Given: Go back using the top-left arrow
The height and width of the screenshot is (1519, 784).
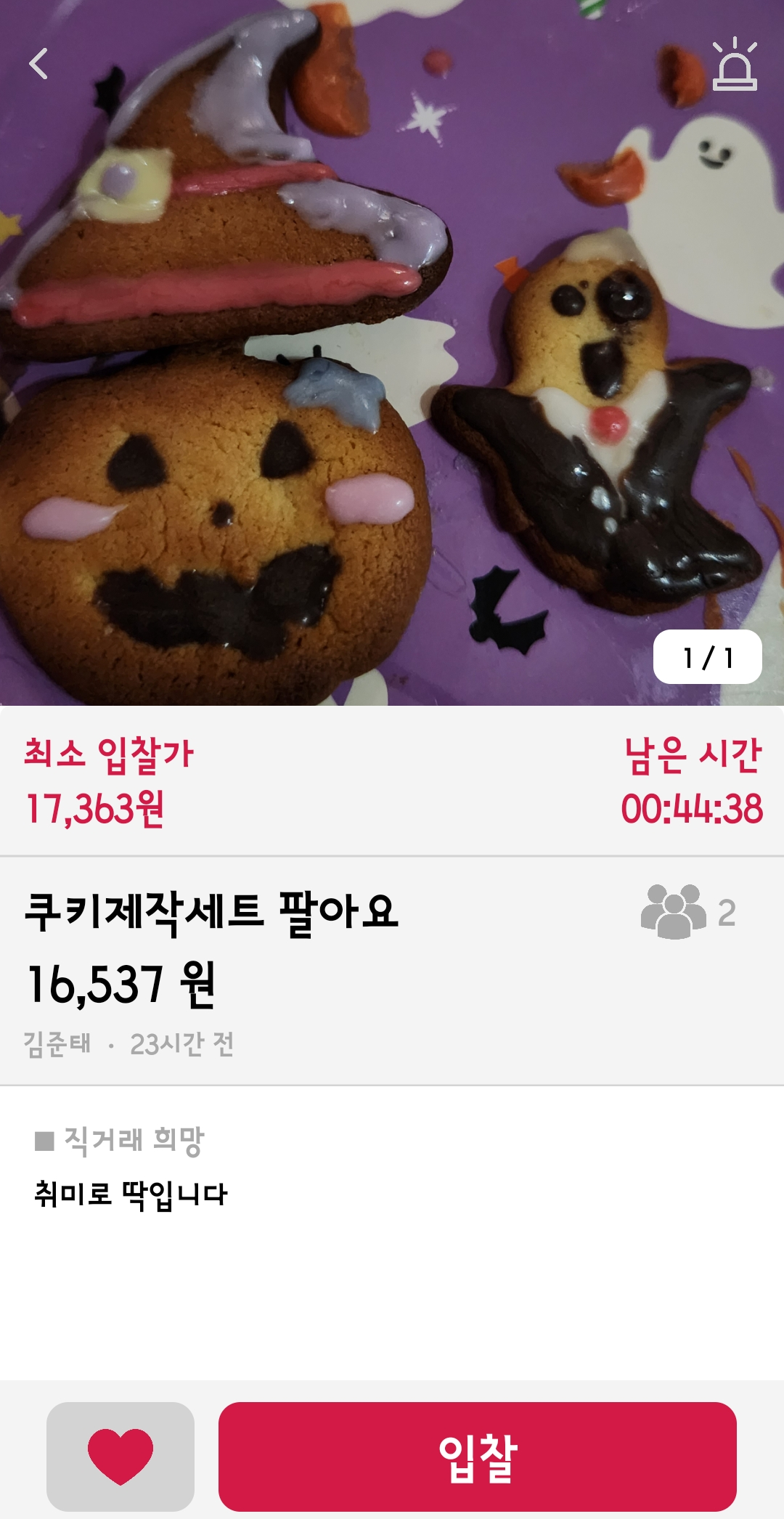Looking at the screenshot, I should click(x=38, y=64).
